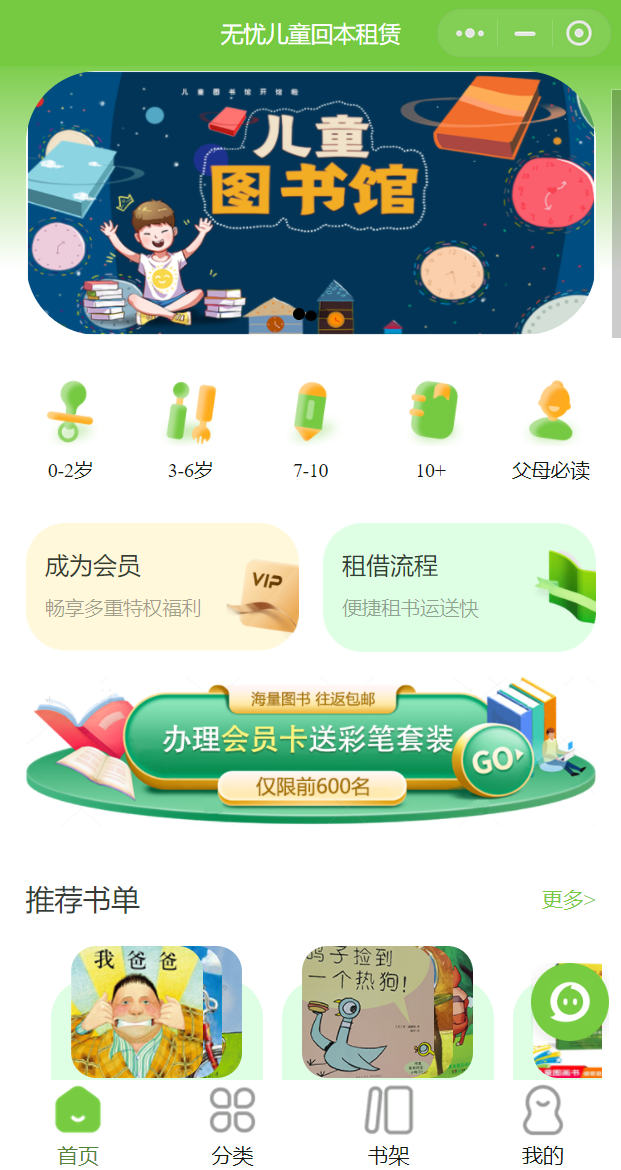
Task: Switch to the 分类 tab
Action: 233,1127
